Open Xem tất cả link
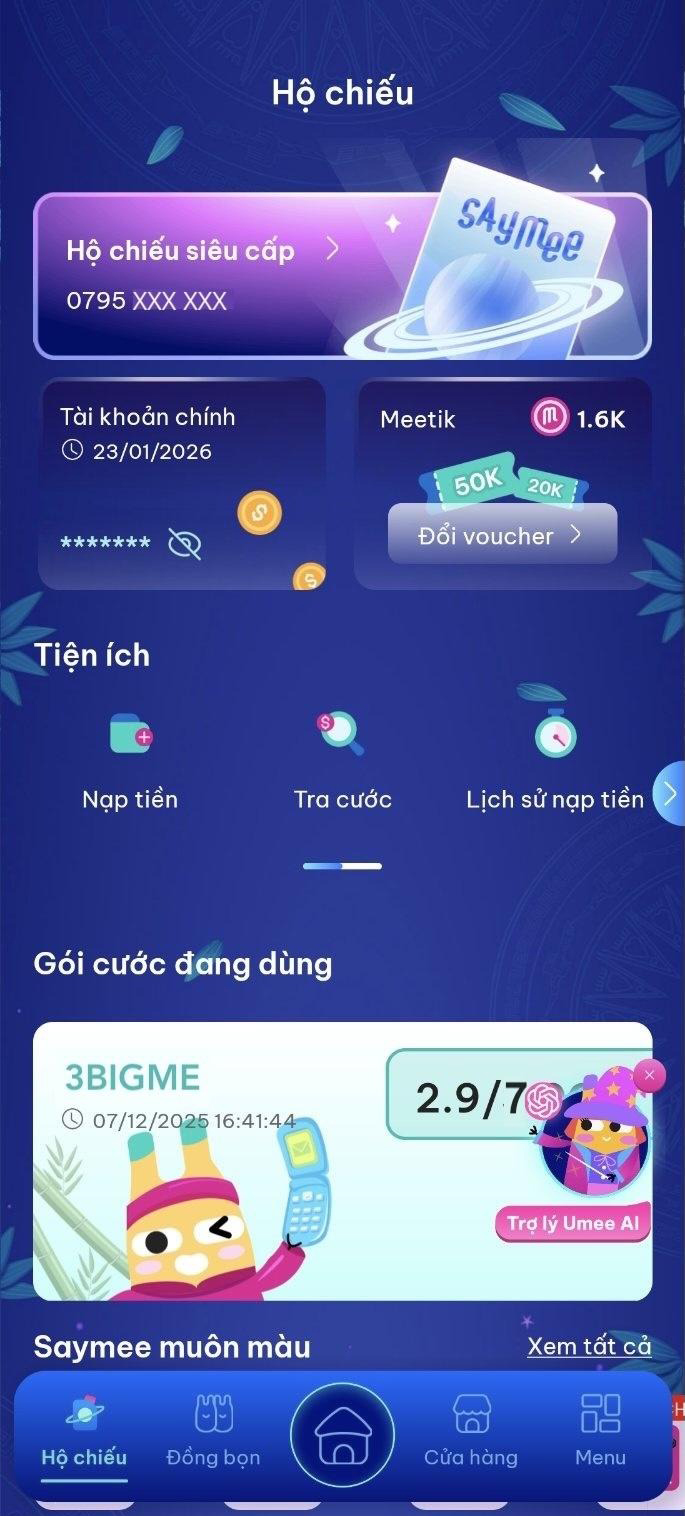Image resolution: width=685 pixels, height=1516 pixels. click(x=589, y=1347)
